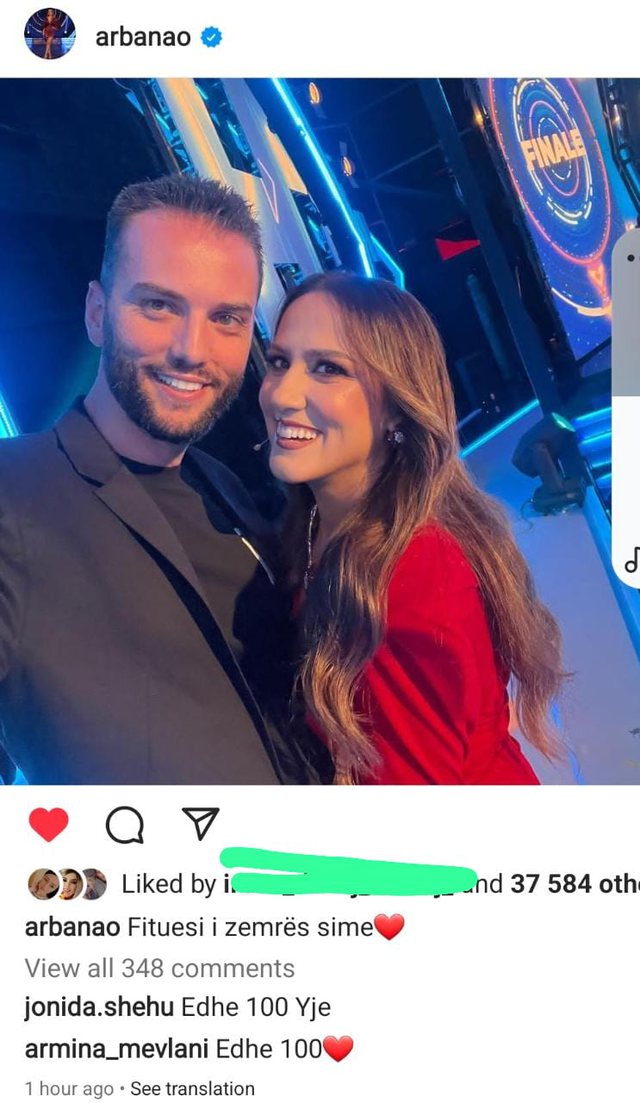The height and width of the screenshot is (1103, 640).
Task: Open the list of 37 584 others who liked
Action: pyautogui.click(x=572, y=884)
